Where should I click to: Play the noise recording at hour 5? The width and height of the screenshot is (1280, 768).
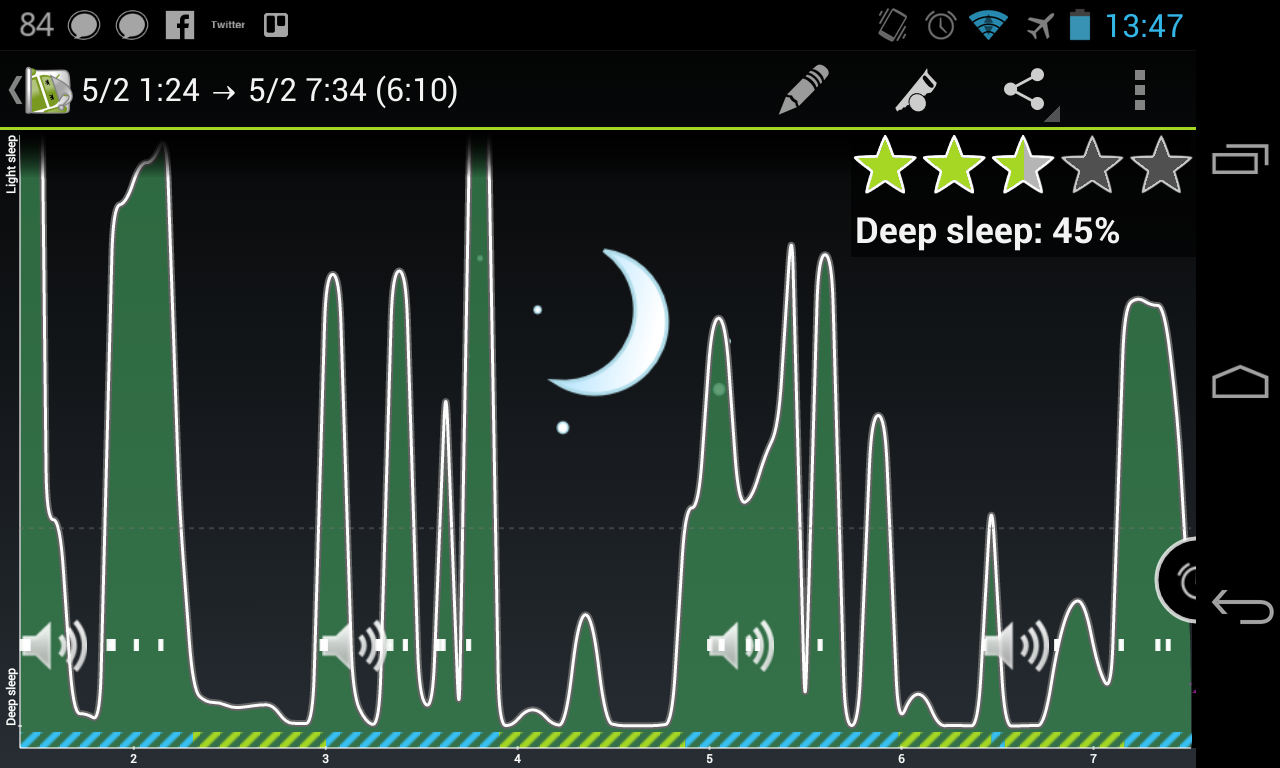(741, 645)
